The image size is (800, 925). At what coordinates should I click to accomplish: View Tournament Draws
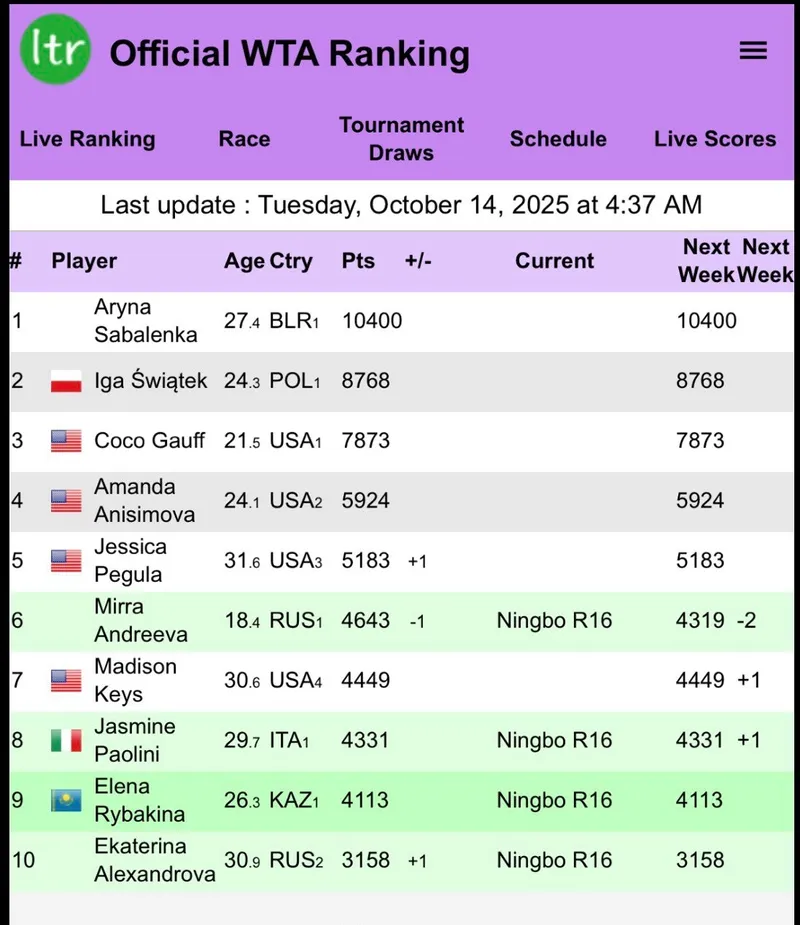pyautogui.click(x=401, y=139)
